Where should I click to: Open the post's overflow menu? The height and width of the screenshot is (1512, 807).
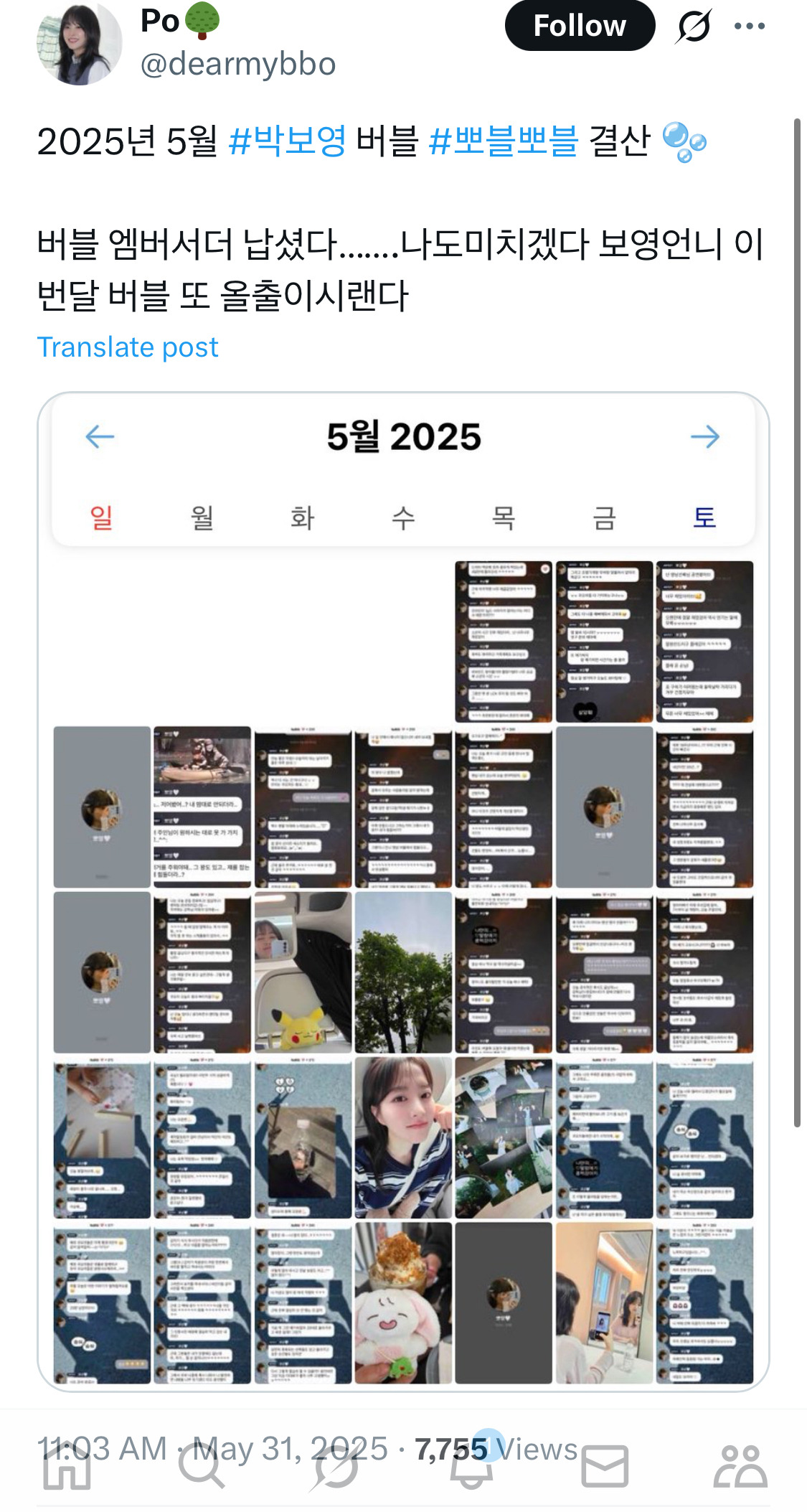click(x=750, y=27)
